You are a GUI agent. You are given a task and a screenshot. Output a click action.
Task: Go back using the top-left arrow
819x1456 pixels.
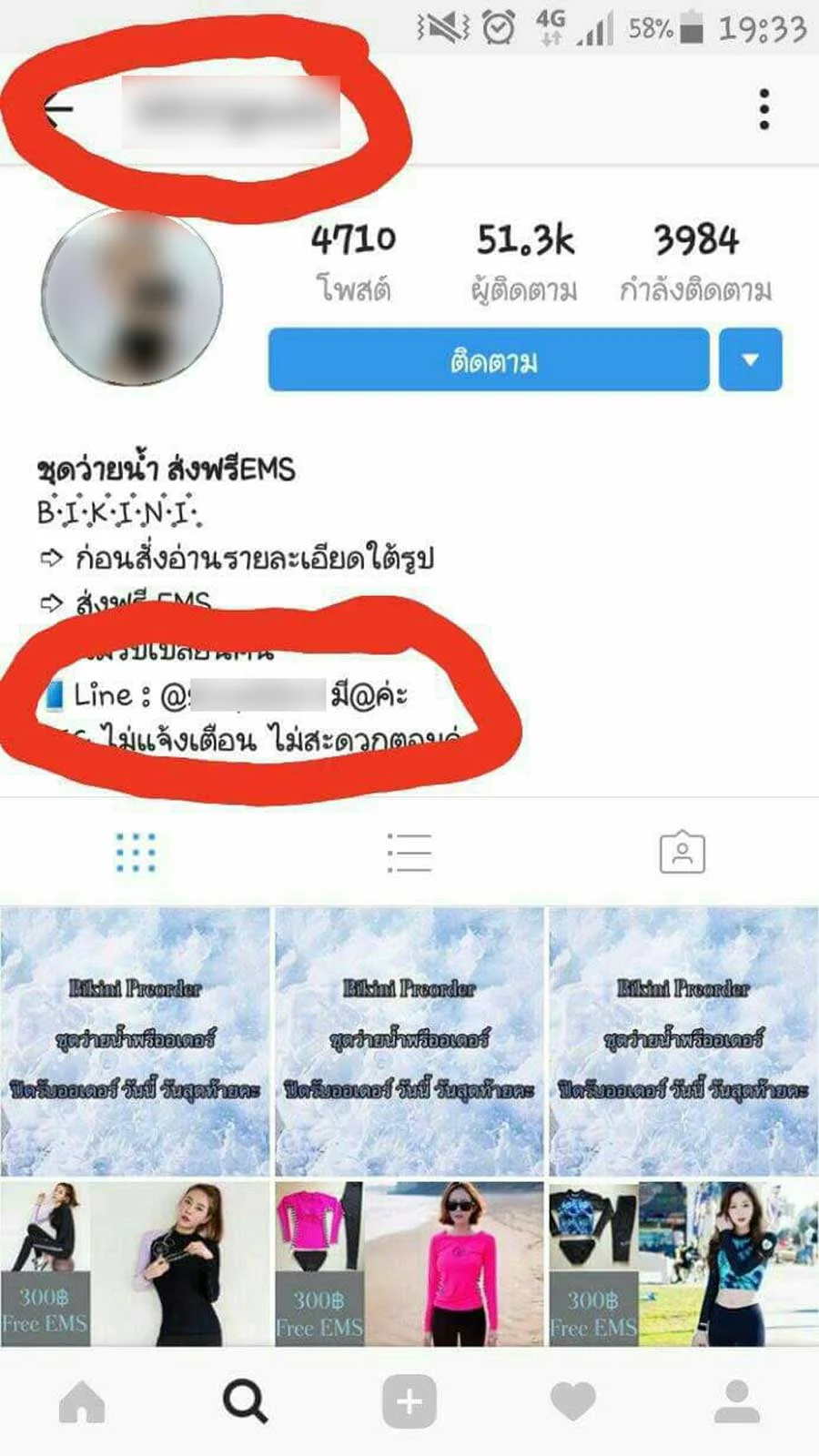pos(58,110)
